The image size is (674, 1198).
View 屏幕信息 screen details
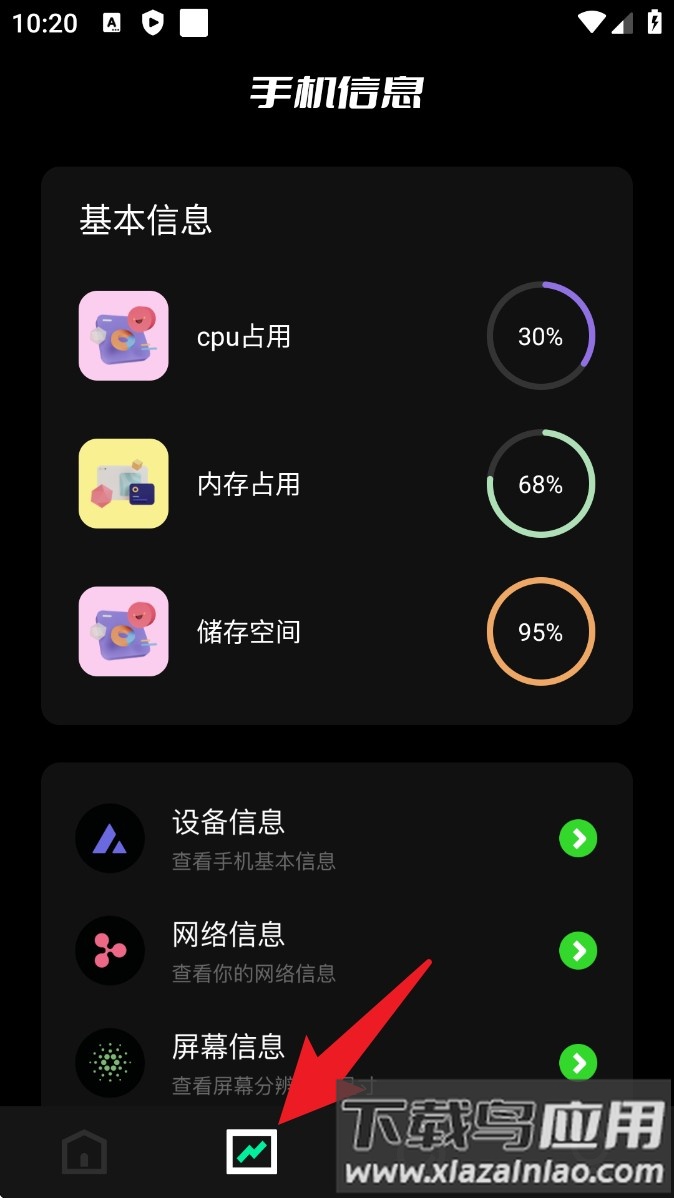tap(336, 1060)
